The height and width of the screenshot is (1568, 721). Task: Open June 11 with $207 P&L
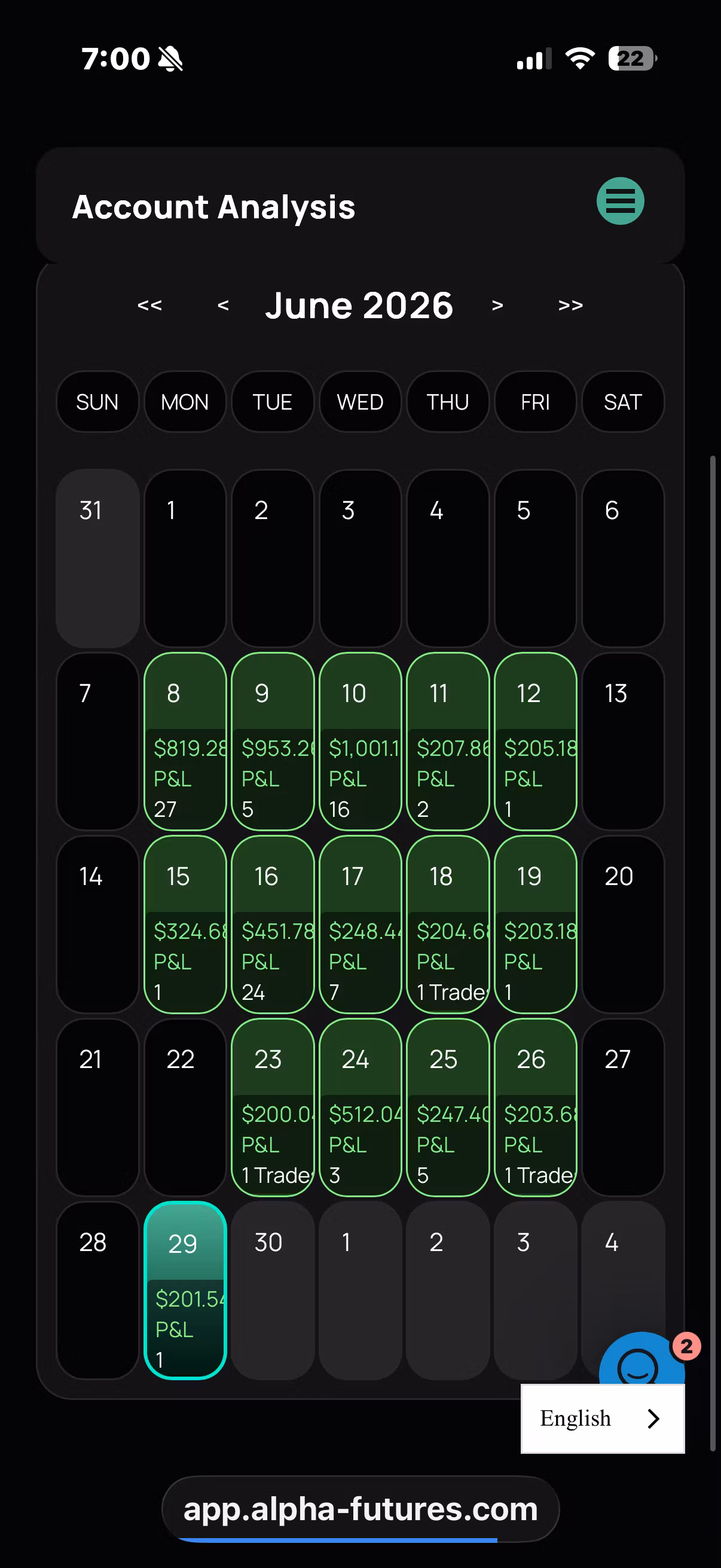click(x=448, y=742)
